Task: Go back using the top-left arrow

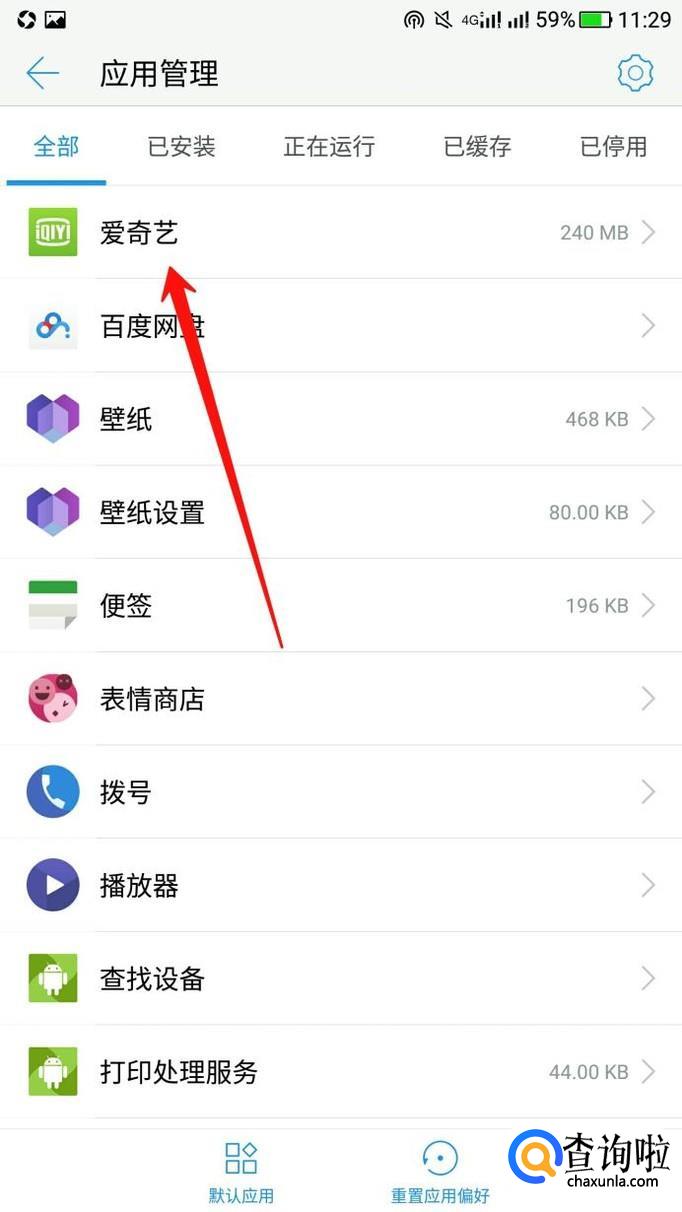Action: (x=43, y=73)
